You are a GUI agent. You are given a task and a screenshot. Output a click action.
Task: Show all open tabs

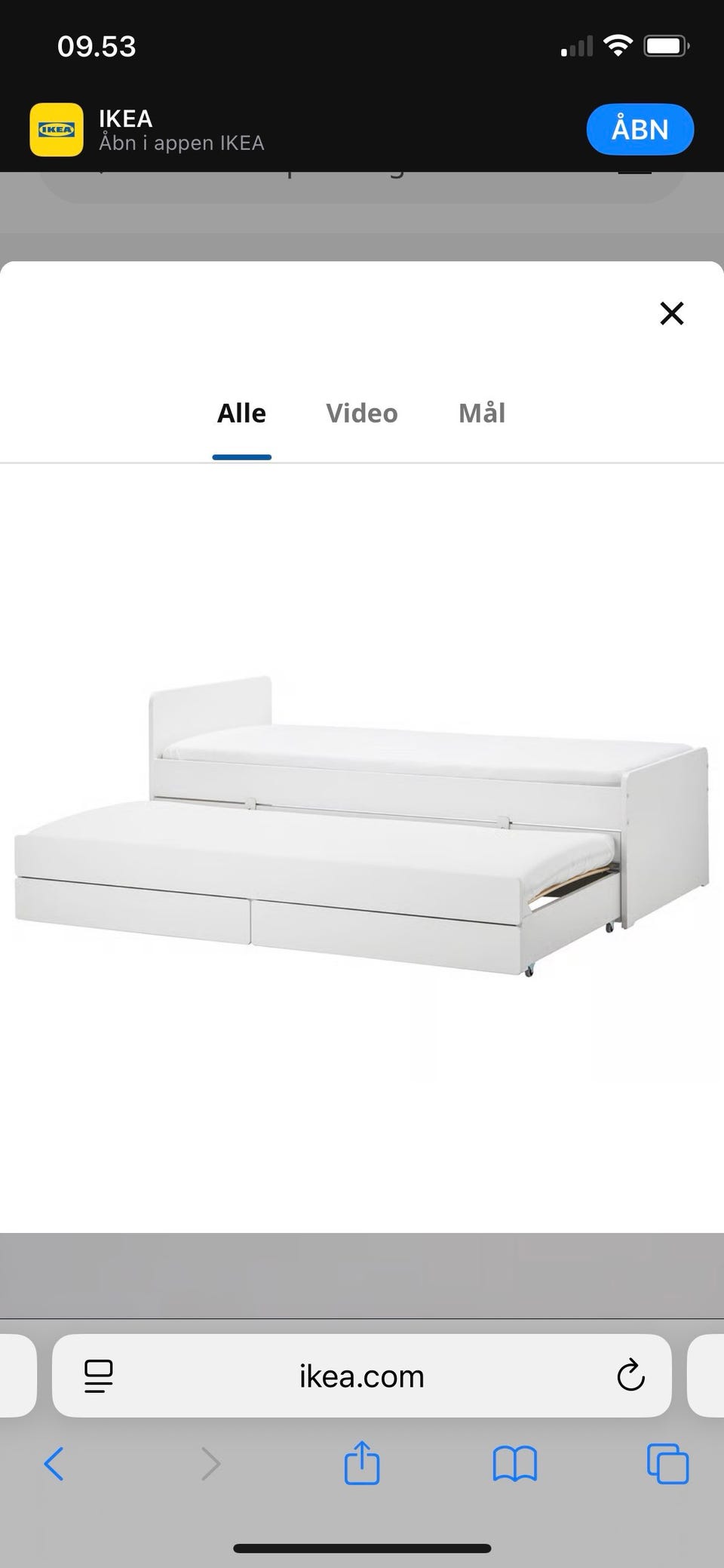tap(668, 1464)
